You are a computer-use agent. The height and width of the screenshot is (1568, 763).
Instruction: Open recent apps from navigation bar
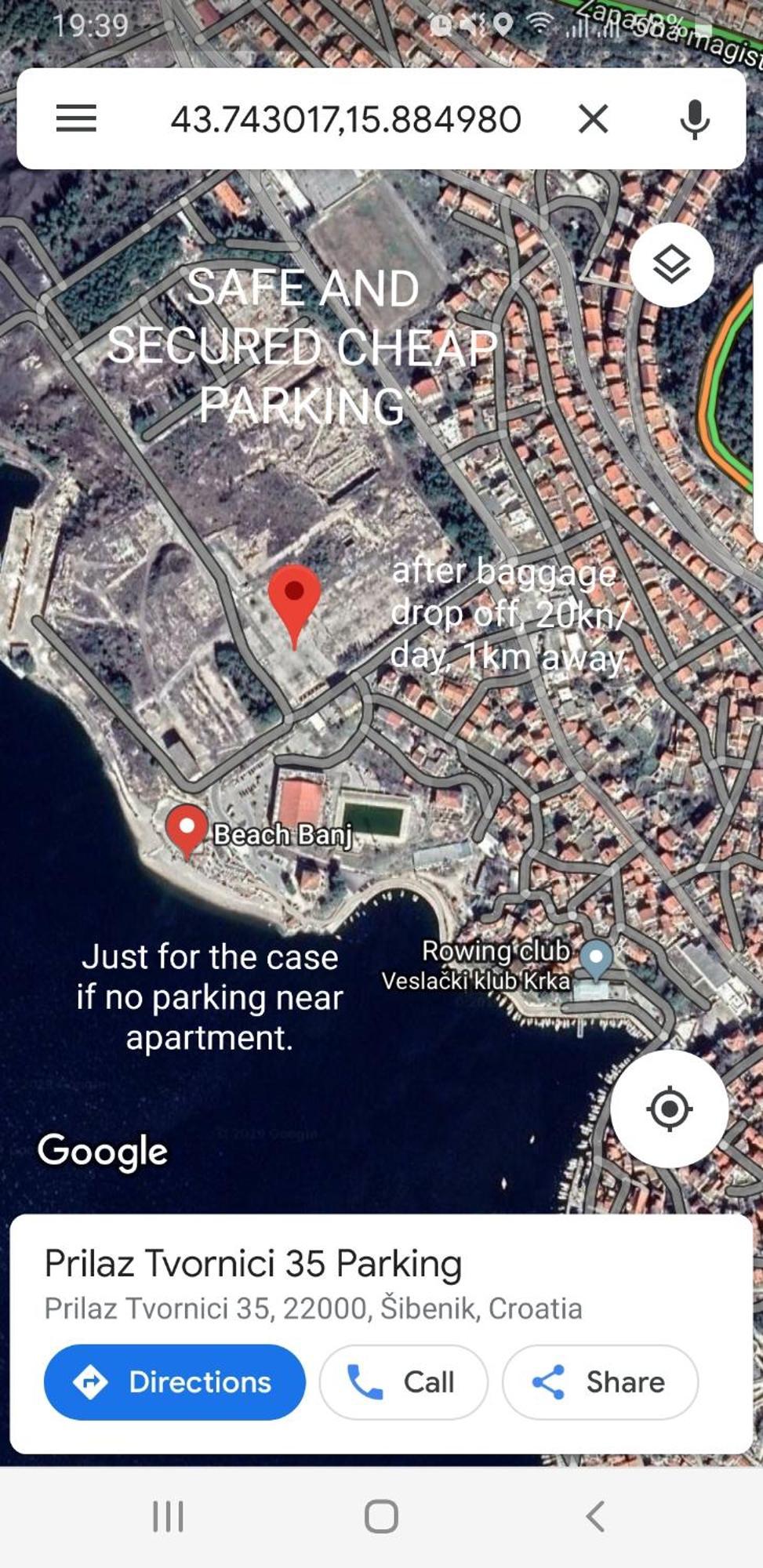[x=168, y=1516]
